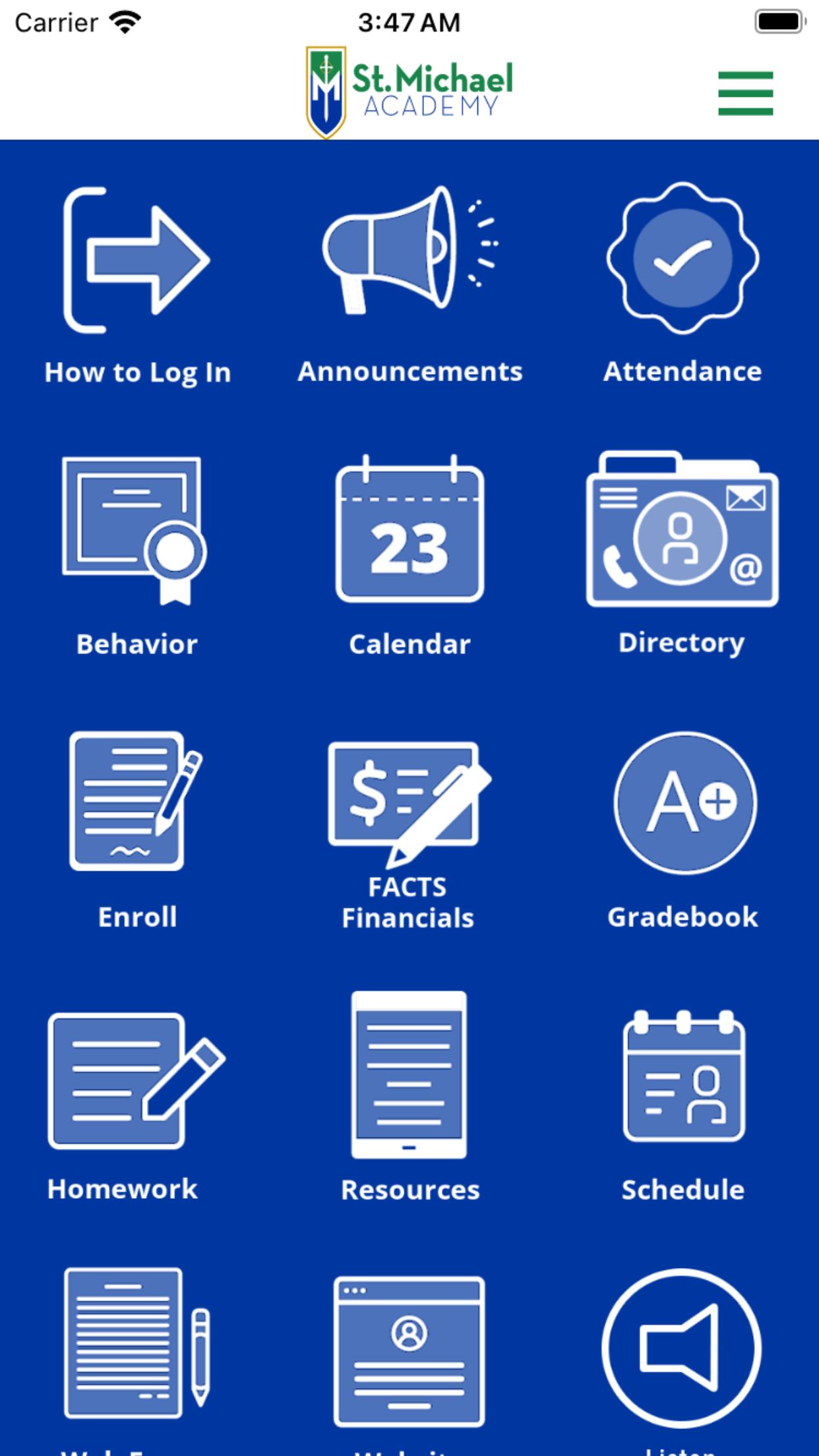
Task: Open the hamburger menu
Action: 745,93
